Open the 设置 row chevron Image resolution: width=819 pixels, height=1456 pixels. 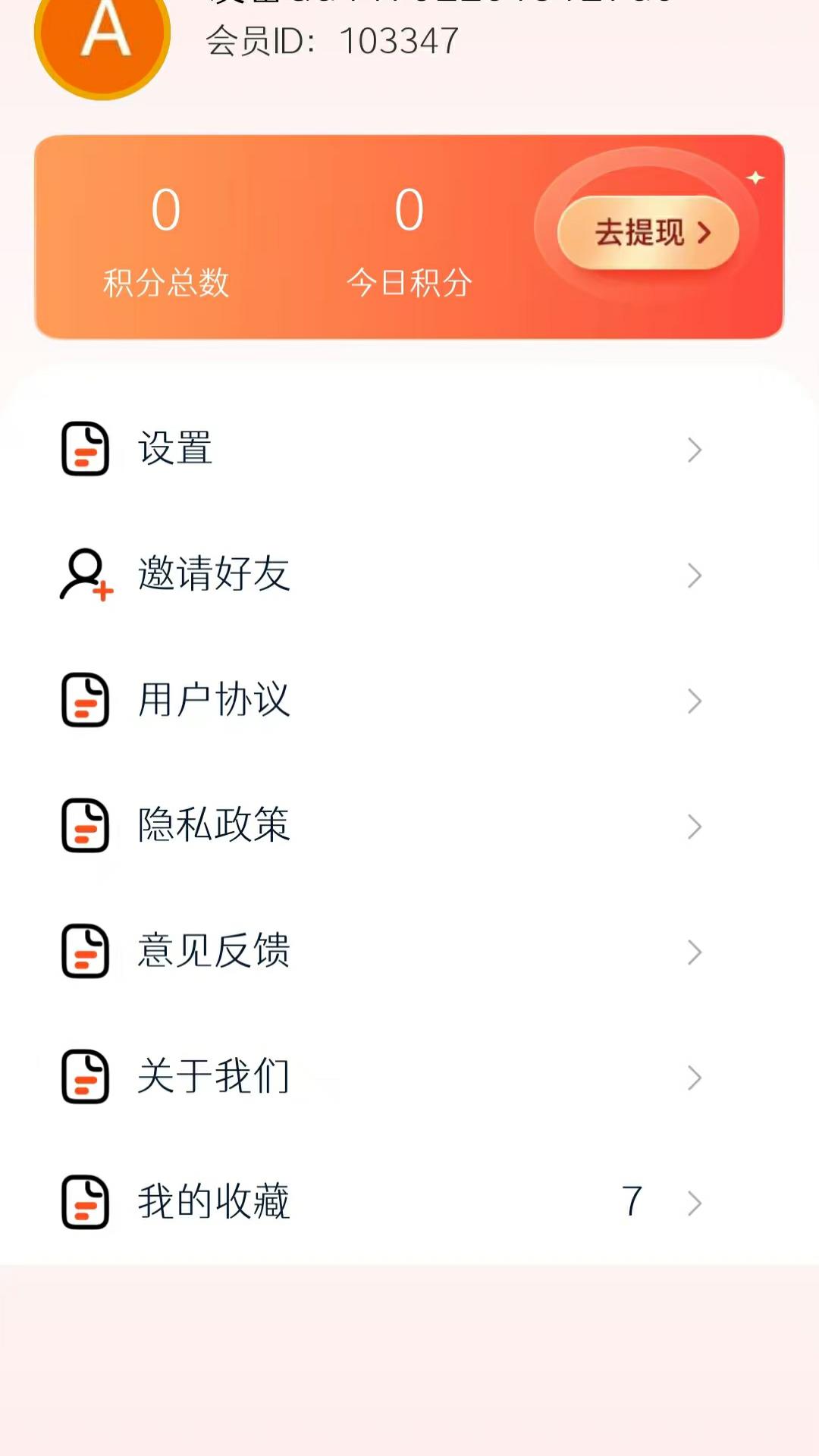(x=694, y=450)
